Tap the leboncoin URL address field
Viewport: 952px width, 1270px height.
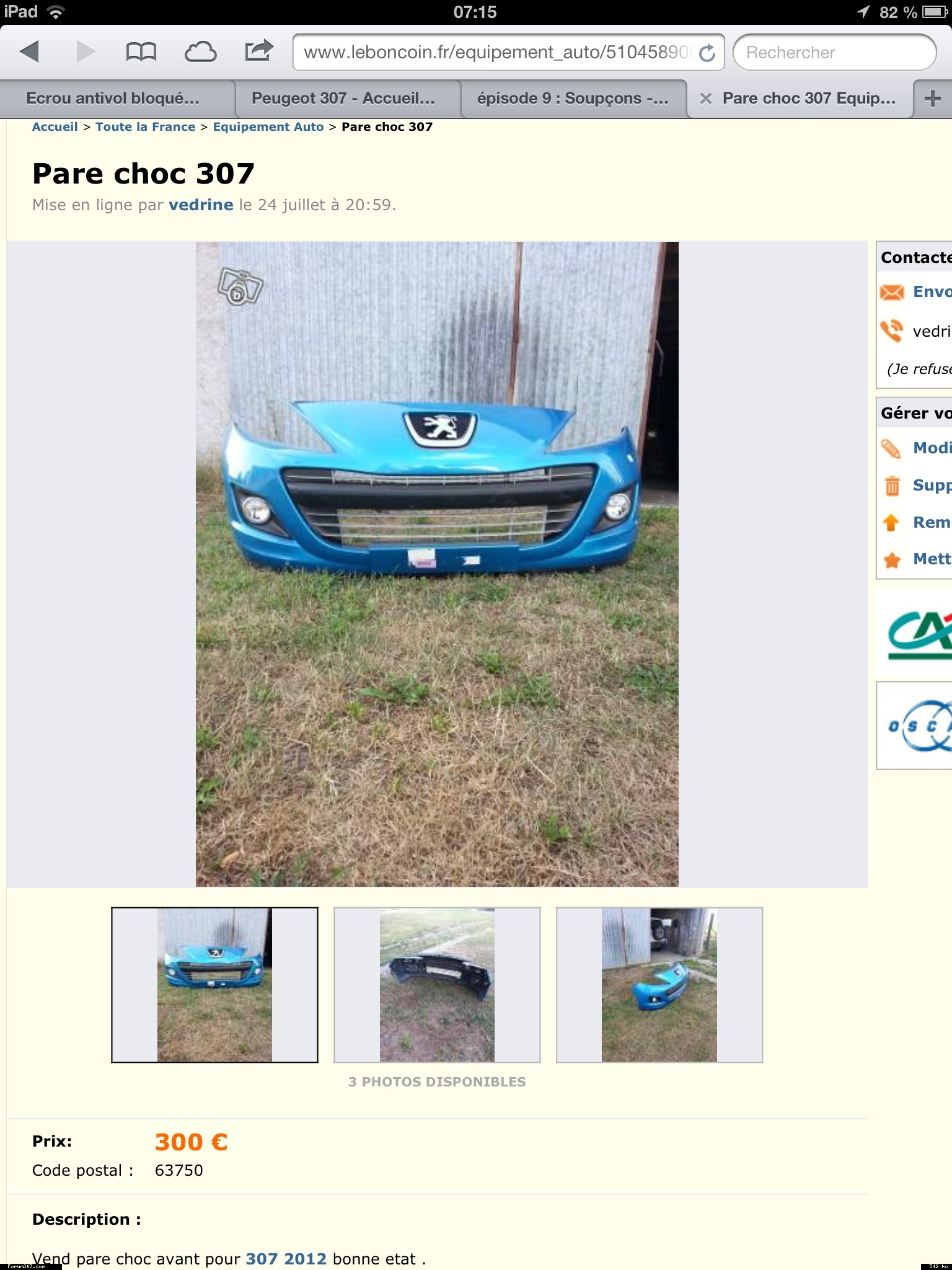point(495,53)
